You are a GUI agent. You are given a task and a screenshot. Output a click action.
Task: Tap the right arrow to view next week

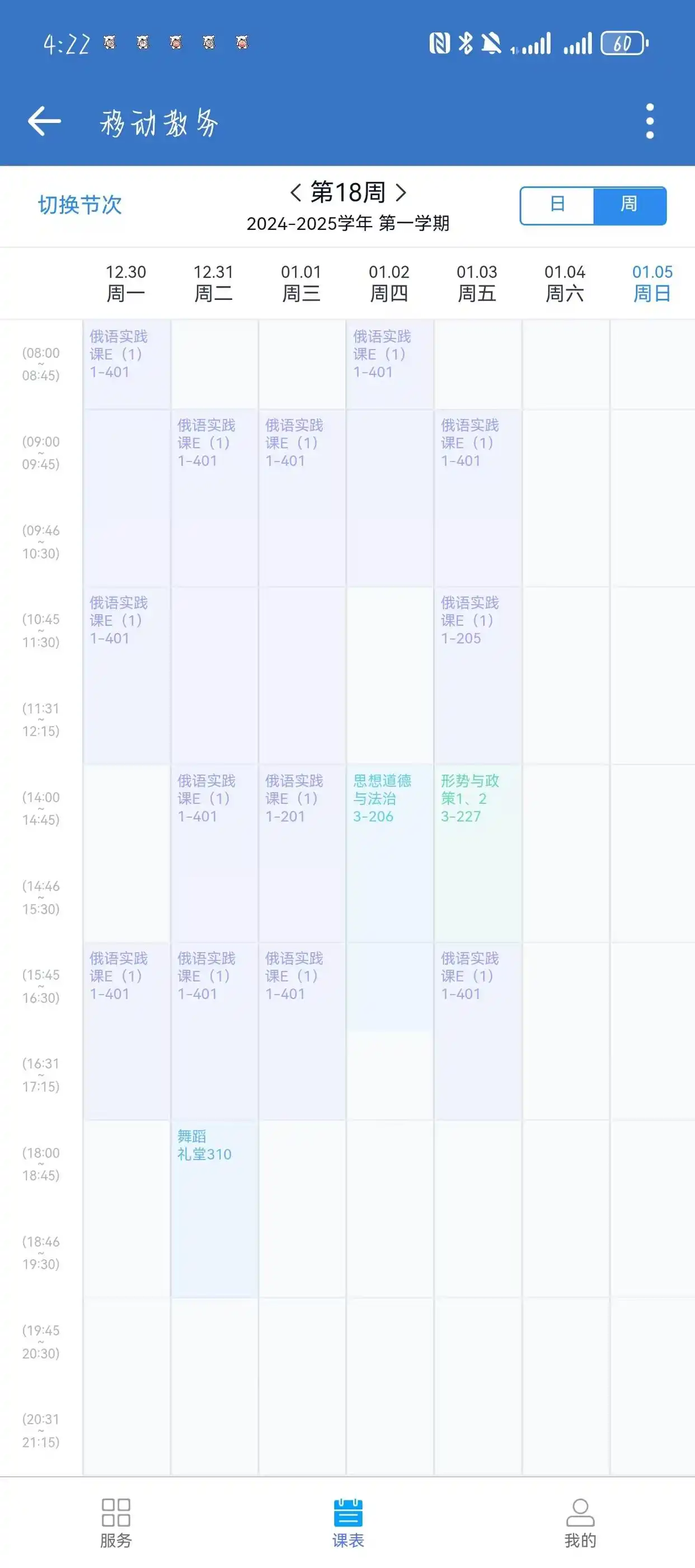tap(401, 194)
